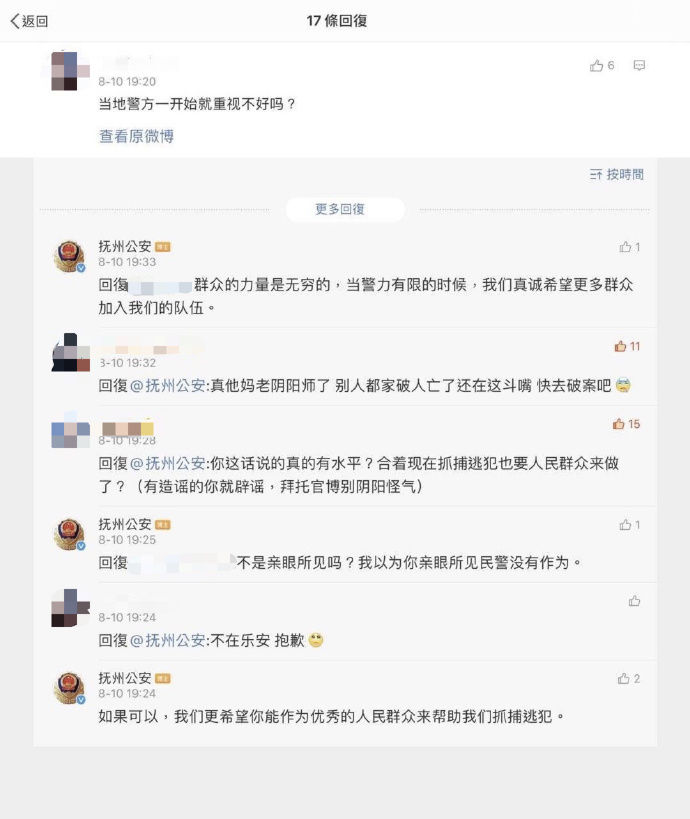
Task: Tap @抚州公安 mention in the 不在乐安 reply
Action: click(167, 640)
